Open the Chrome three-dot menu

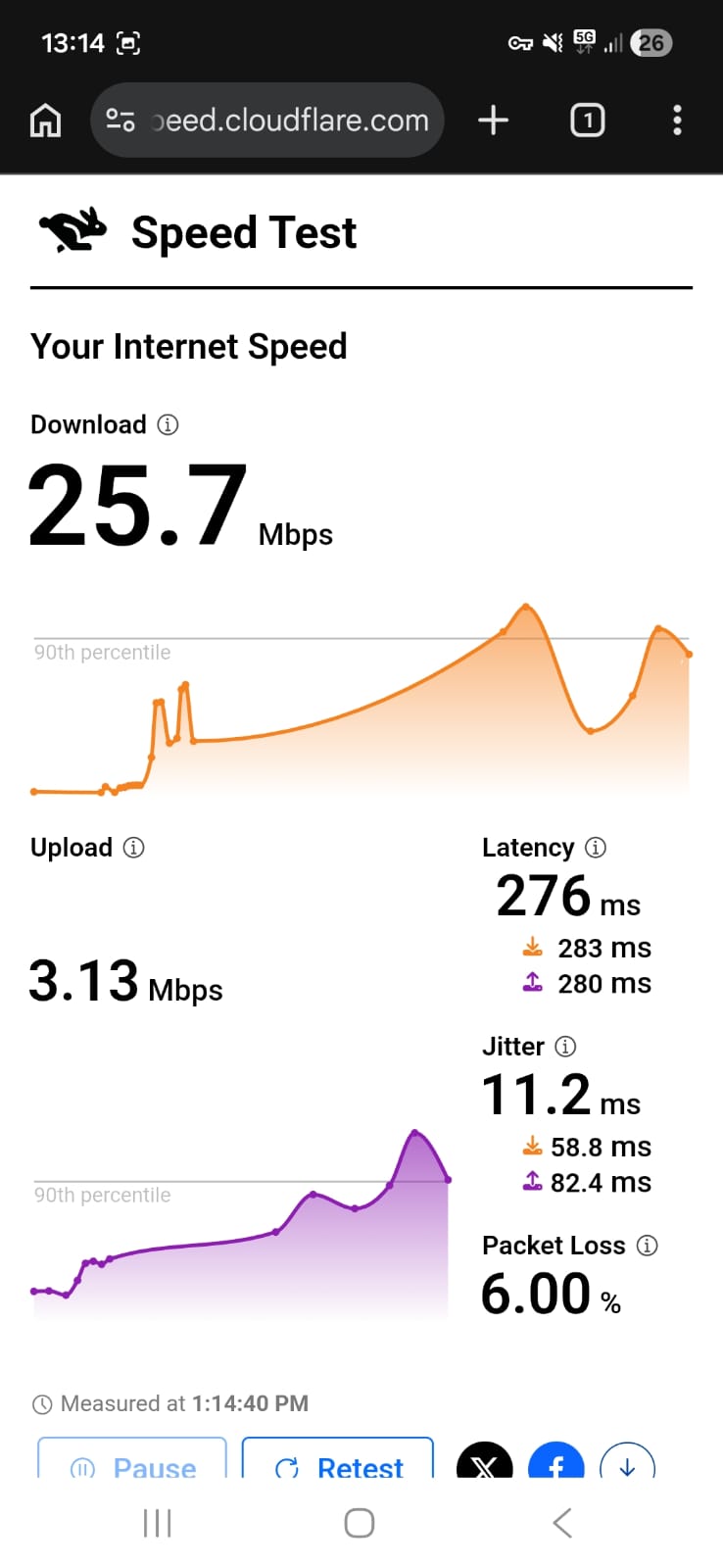point(677,120)
